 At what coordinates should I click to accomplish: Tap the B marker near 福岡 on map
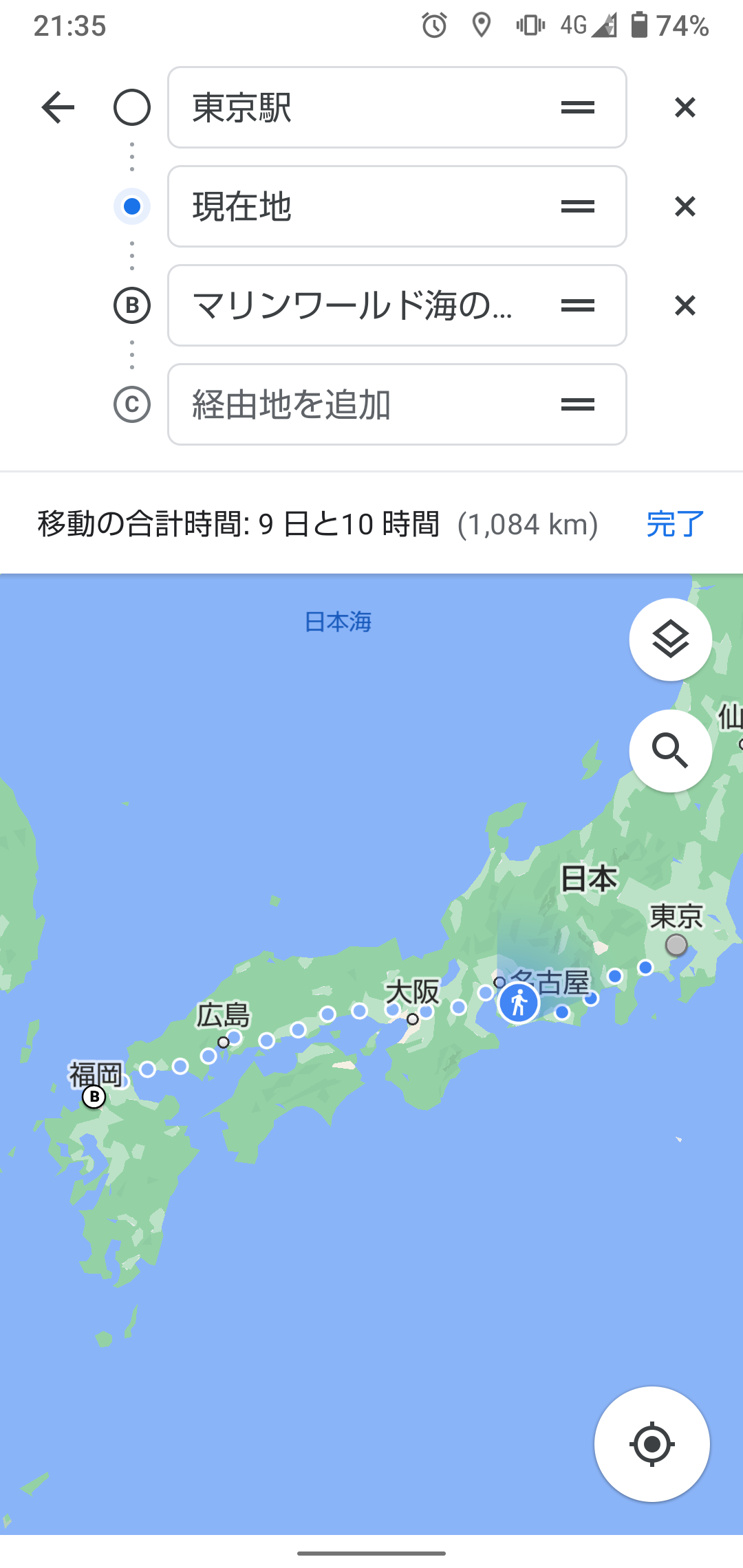pos(94,1096)
